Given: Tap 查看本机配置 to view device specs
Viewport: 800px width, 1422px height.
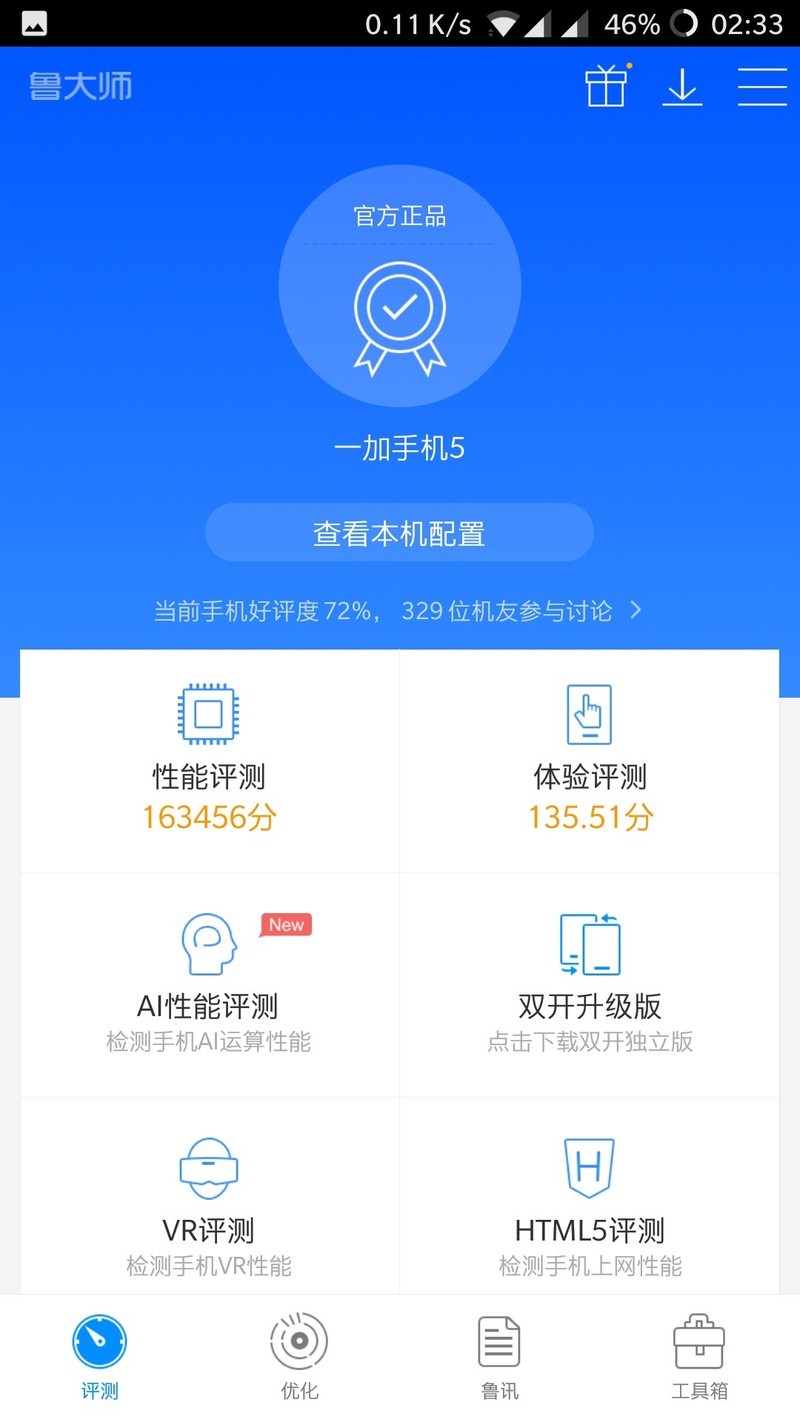Looking at the screenshot, I should (399, 532).
